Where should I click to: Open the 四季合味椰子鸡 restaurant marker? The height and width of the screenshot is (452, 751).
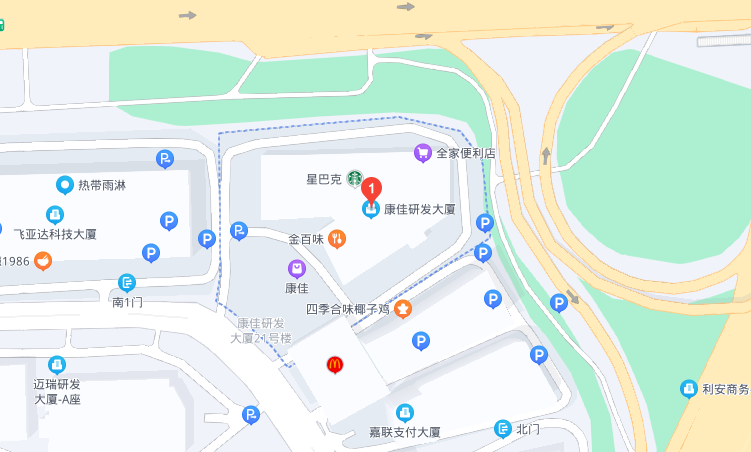[402, 309]
